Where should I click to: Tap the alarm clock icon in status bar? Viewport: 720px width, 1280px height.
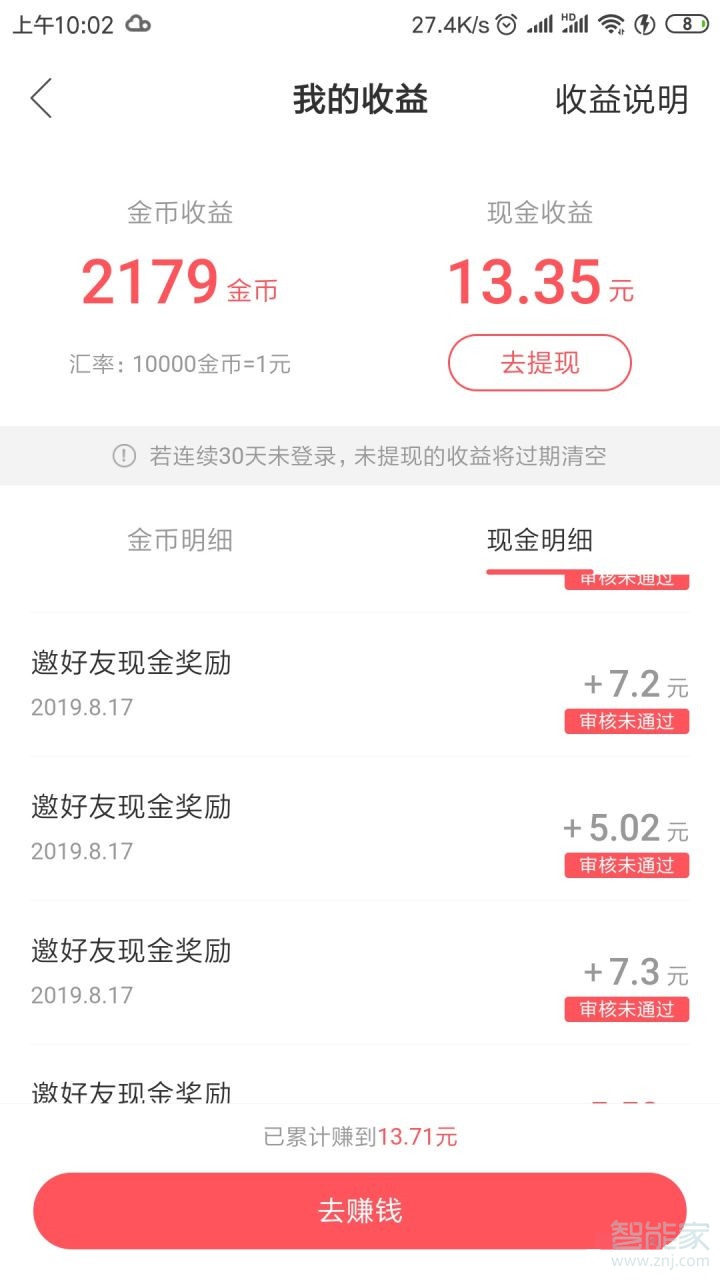(508, 22)
